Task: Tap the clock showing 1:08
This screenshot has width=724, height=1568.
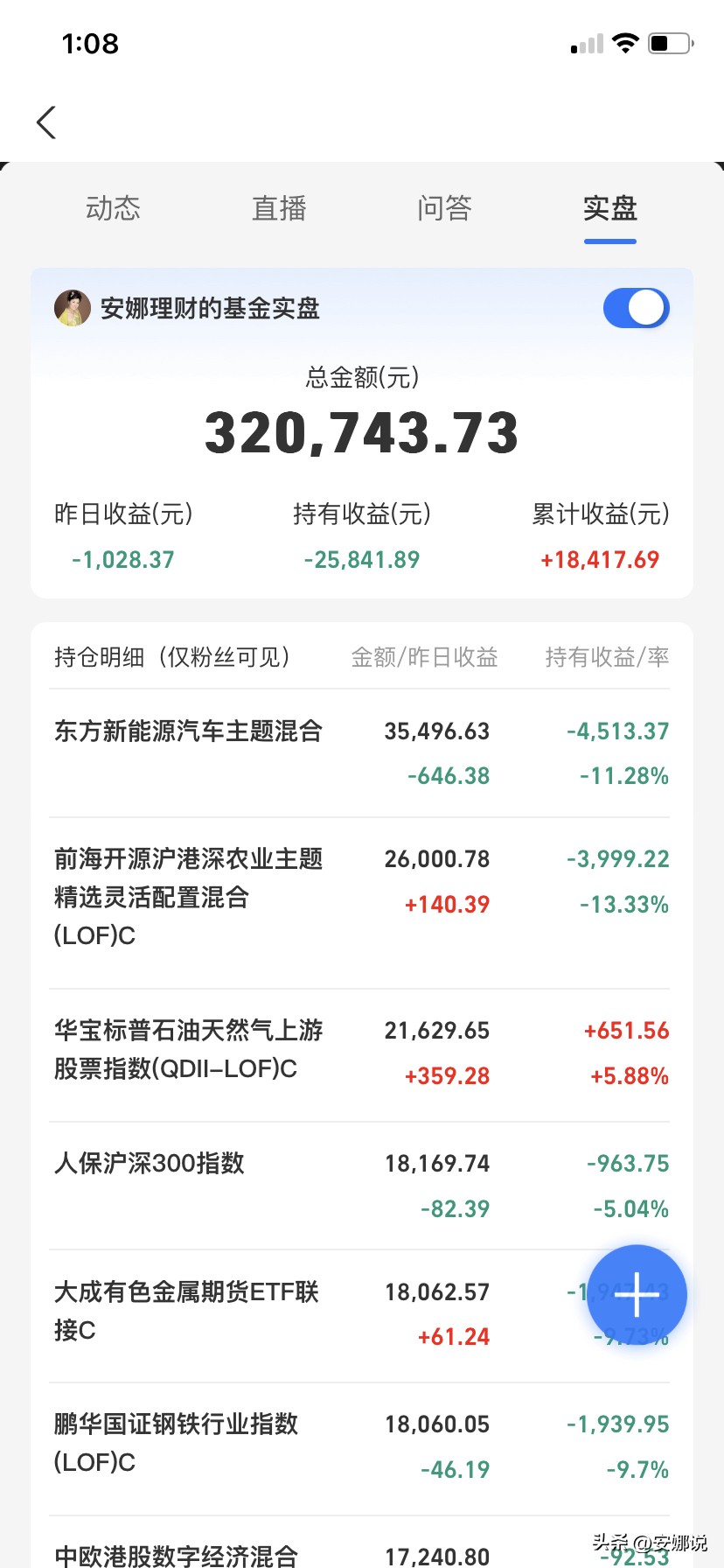Action: (91, 44)
